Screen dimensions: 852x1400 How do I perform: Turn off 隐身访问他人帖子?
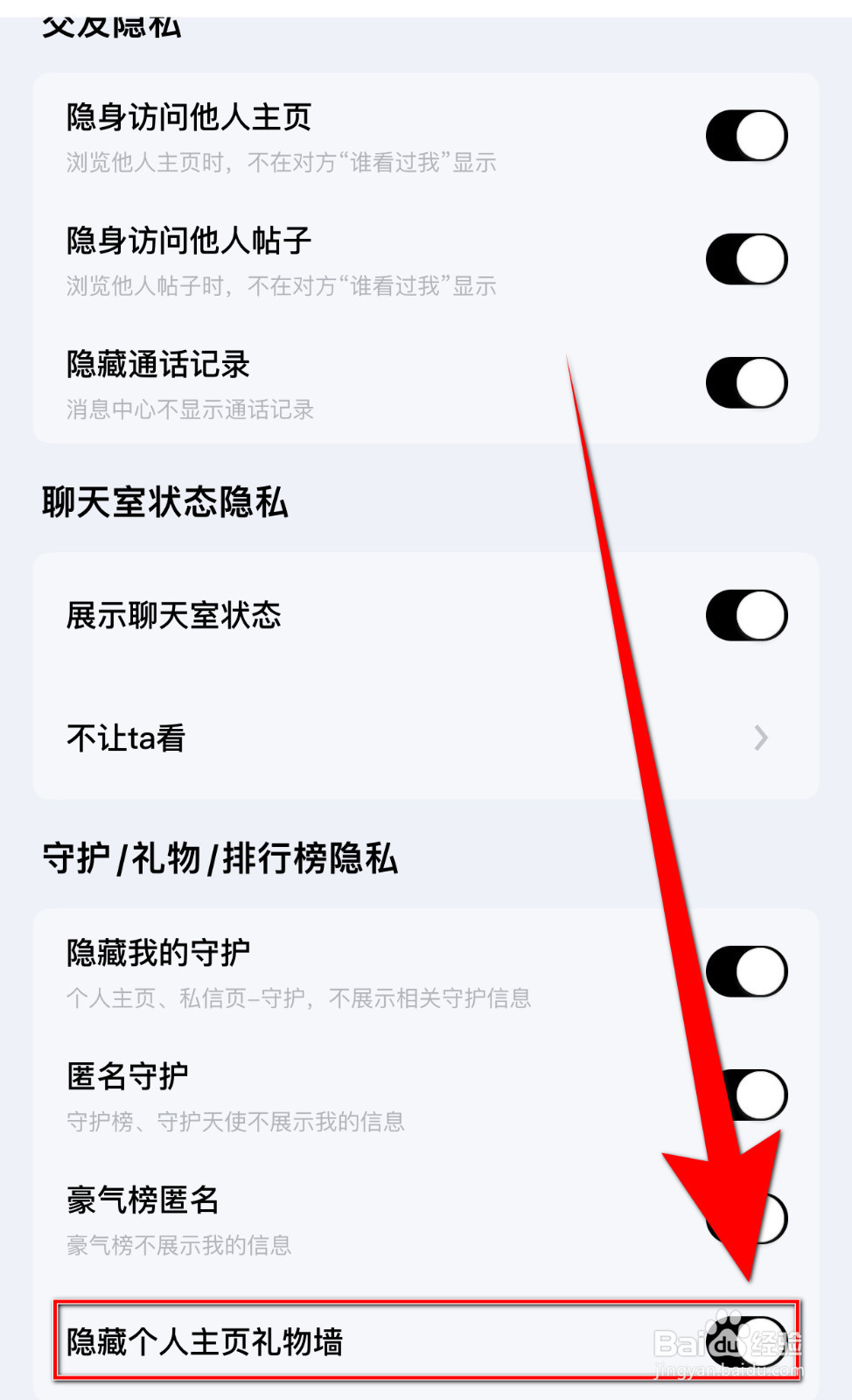[745, 259]
